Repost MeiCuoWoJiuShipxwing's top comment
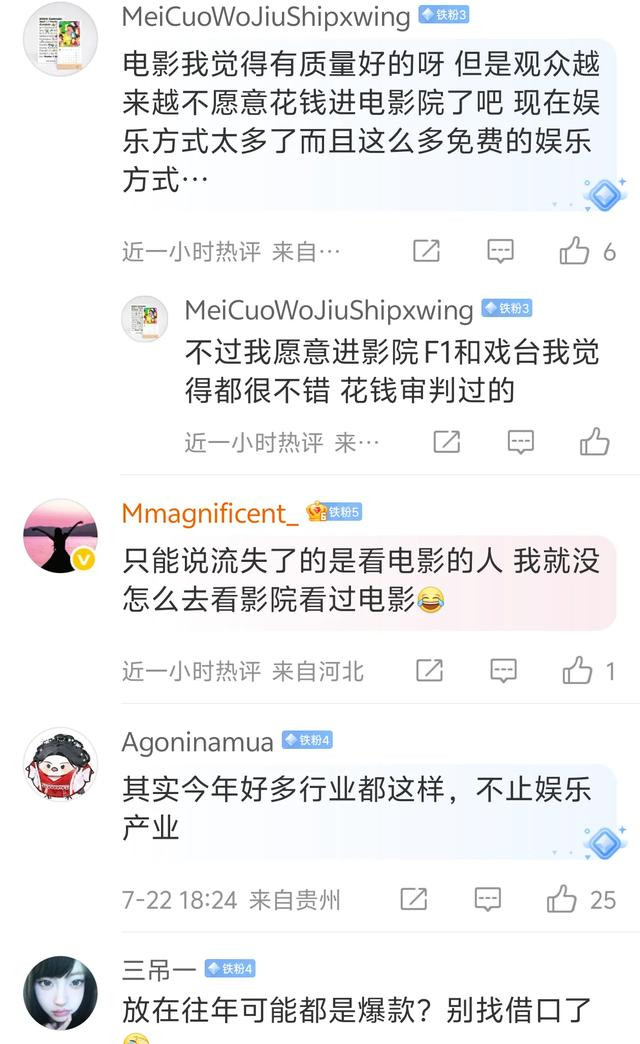 [426, 251]
